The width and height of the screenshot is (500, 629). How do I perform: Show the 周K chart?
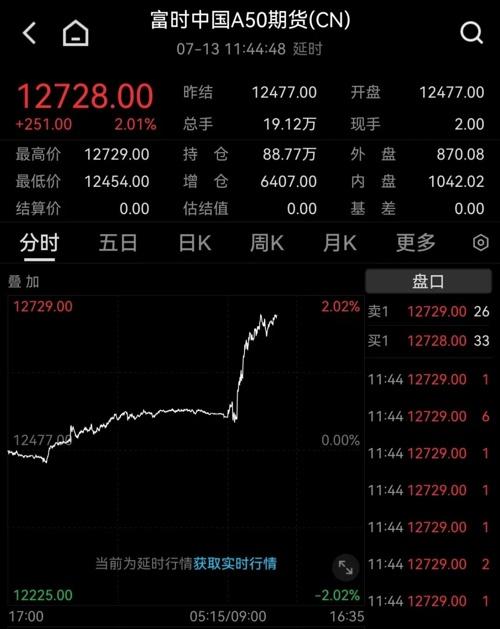267,243
